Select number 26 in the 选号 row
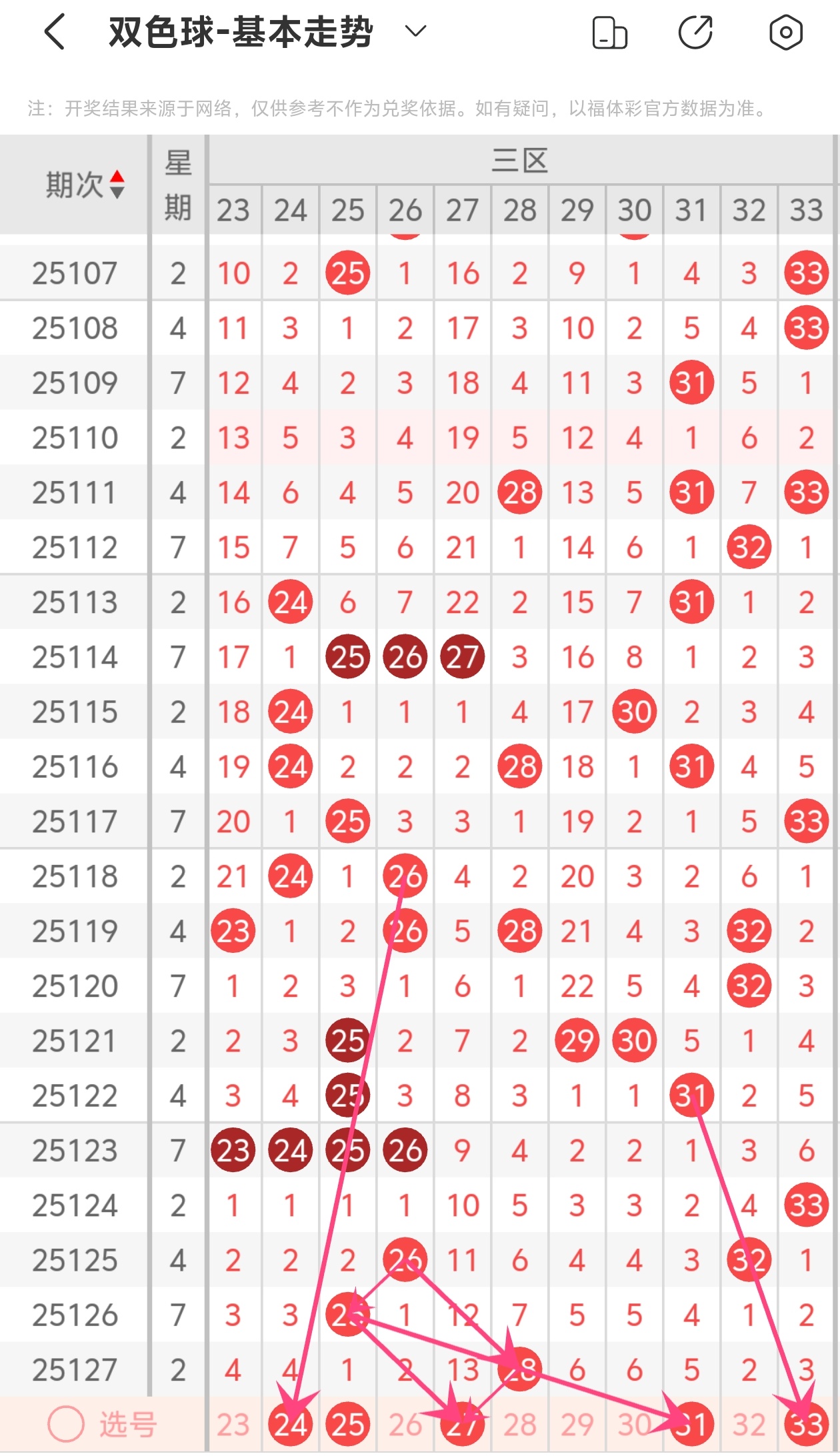The width and height of the screenshot is (840, 1456). 405,1425
